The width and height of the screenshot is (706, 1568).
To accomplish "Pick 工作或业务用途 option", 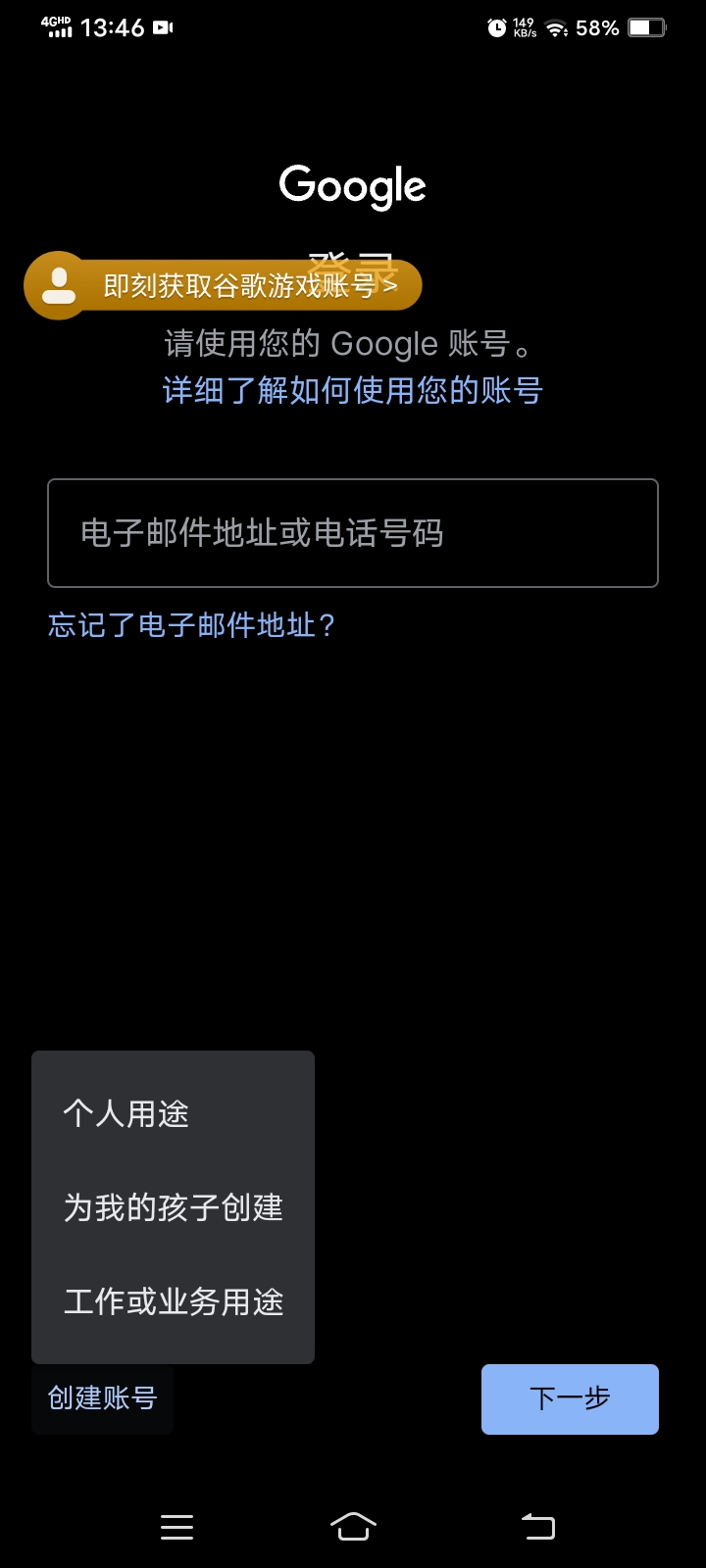I will (x=173, y=1301).
